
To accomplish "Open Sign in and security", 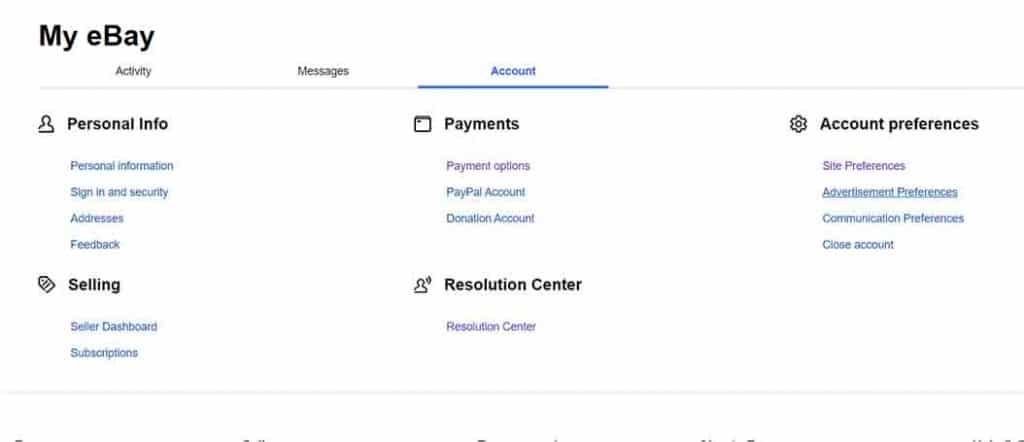I will (119, 192).
